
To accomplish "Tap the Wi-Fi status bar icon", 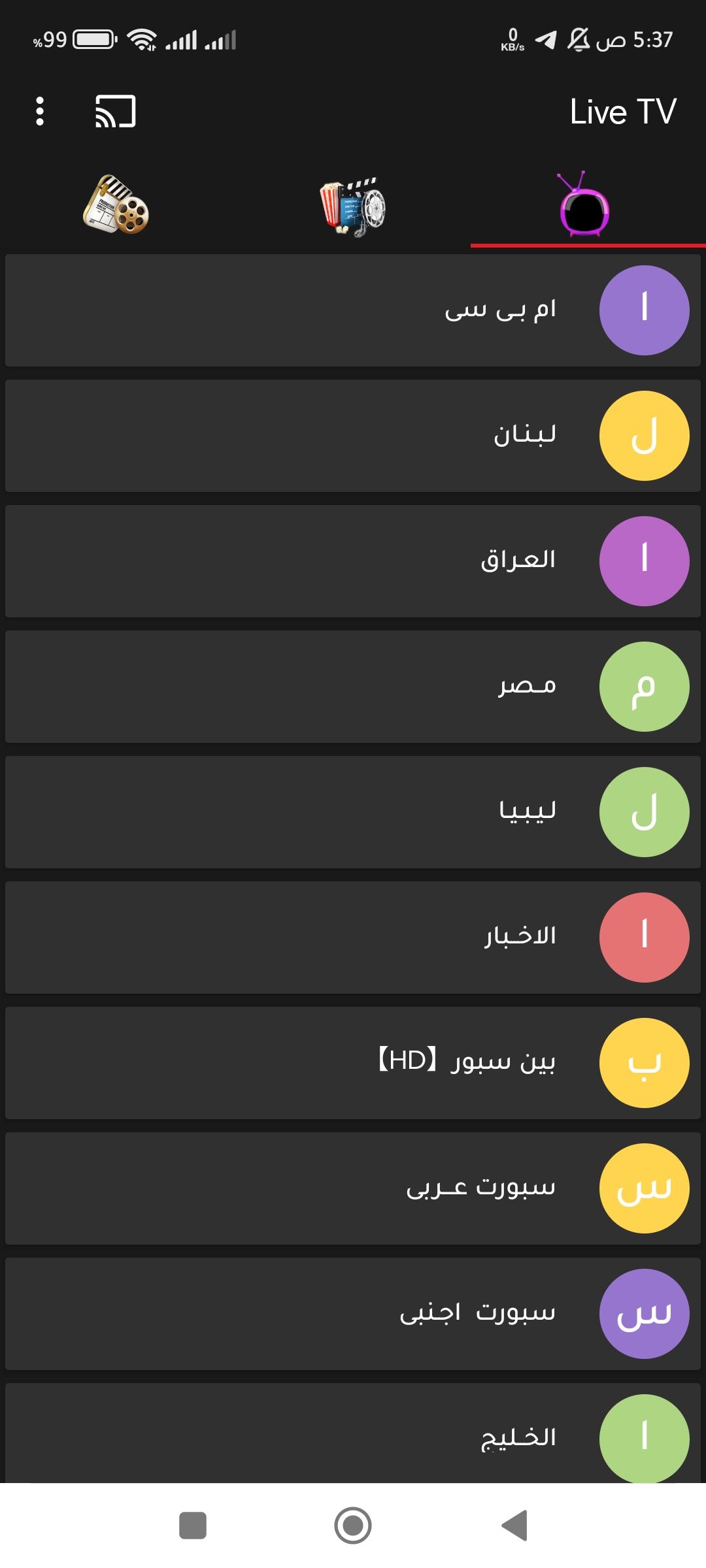I will click(143, 39).
